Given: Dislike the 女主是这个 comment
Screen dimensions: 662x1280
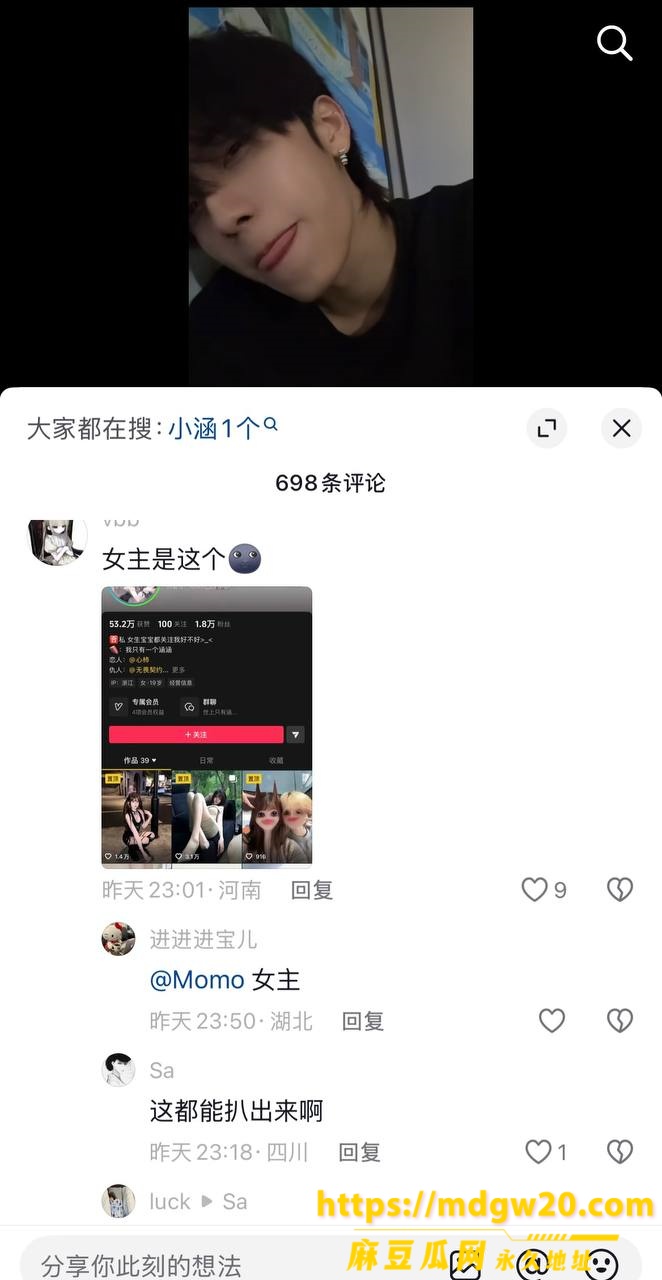Looking at the screenshot, I should tap(620, 890).
